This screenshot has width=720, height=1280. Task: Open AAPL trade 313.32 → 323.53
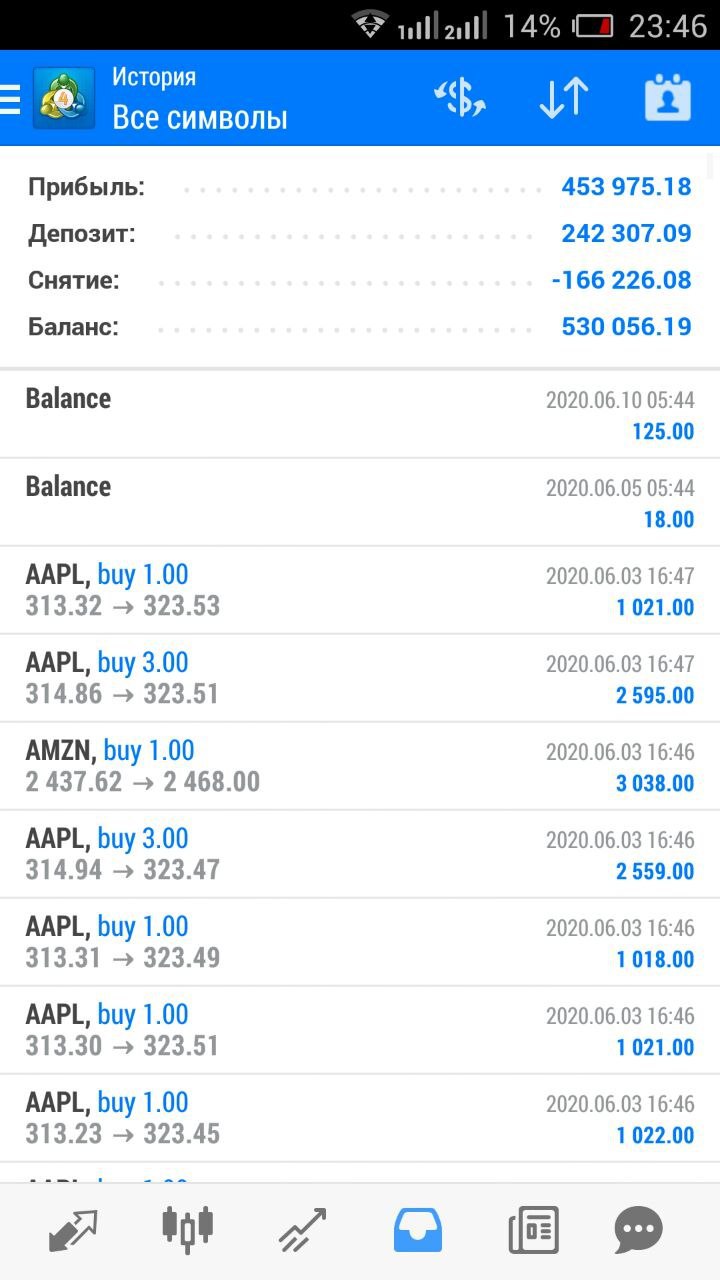[360, 590]
